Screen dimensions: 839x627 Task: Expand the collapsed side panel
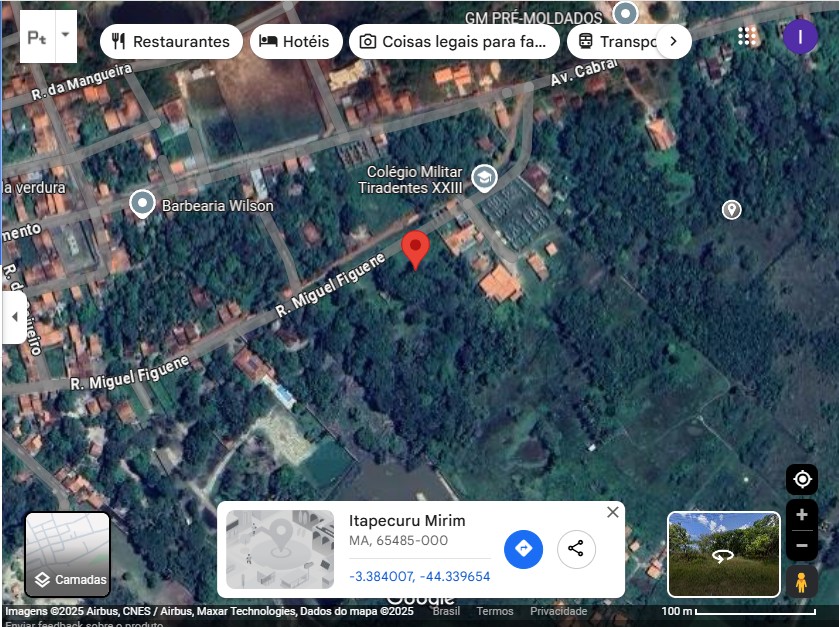click(x=14, y=317)
